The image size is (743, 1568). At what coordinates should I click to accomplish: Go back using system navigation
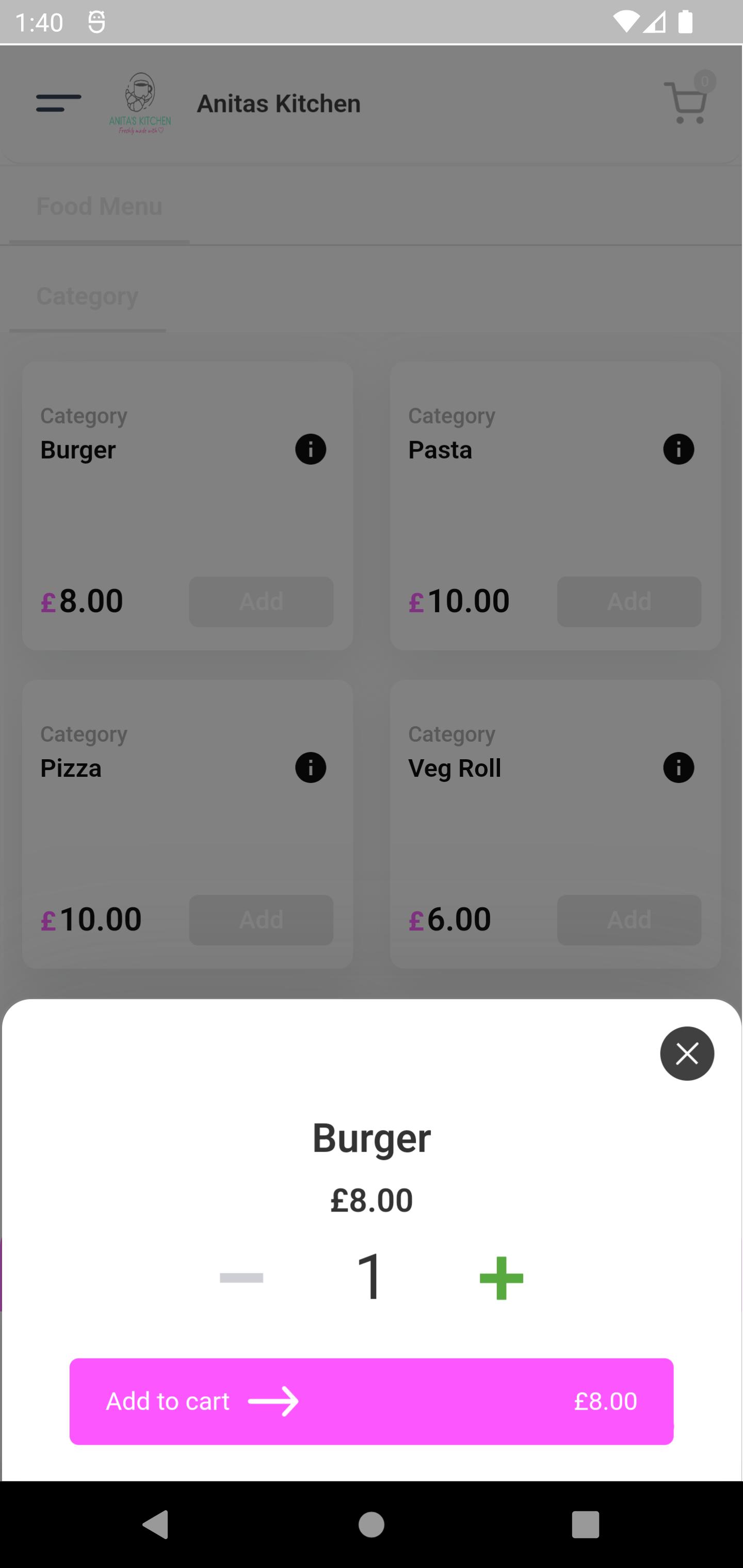tap(155, 1524)
